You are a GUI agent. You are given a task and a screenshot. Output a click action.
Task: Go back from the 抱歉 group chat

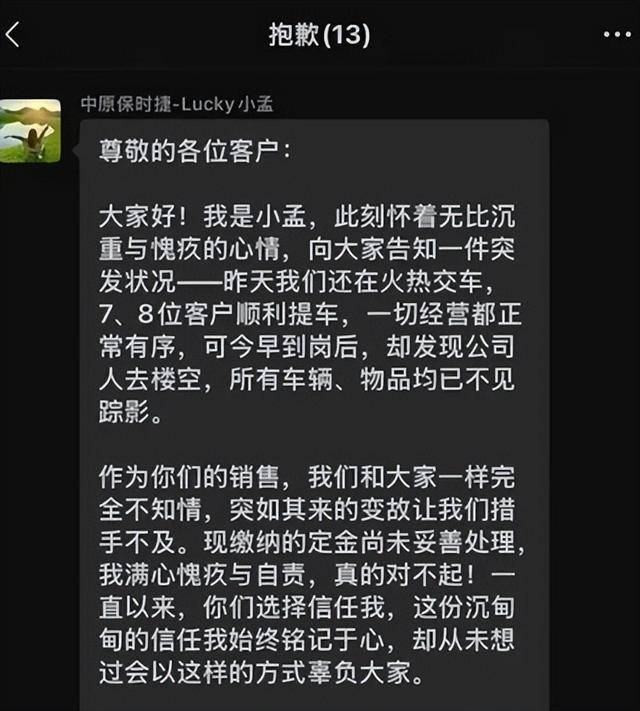point(13,35)
